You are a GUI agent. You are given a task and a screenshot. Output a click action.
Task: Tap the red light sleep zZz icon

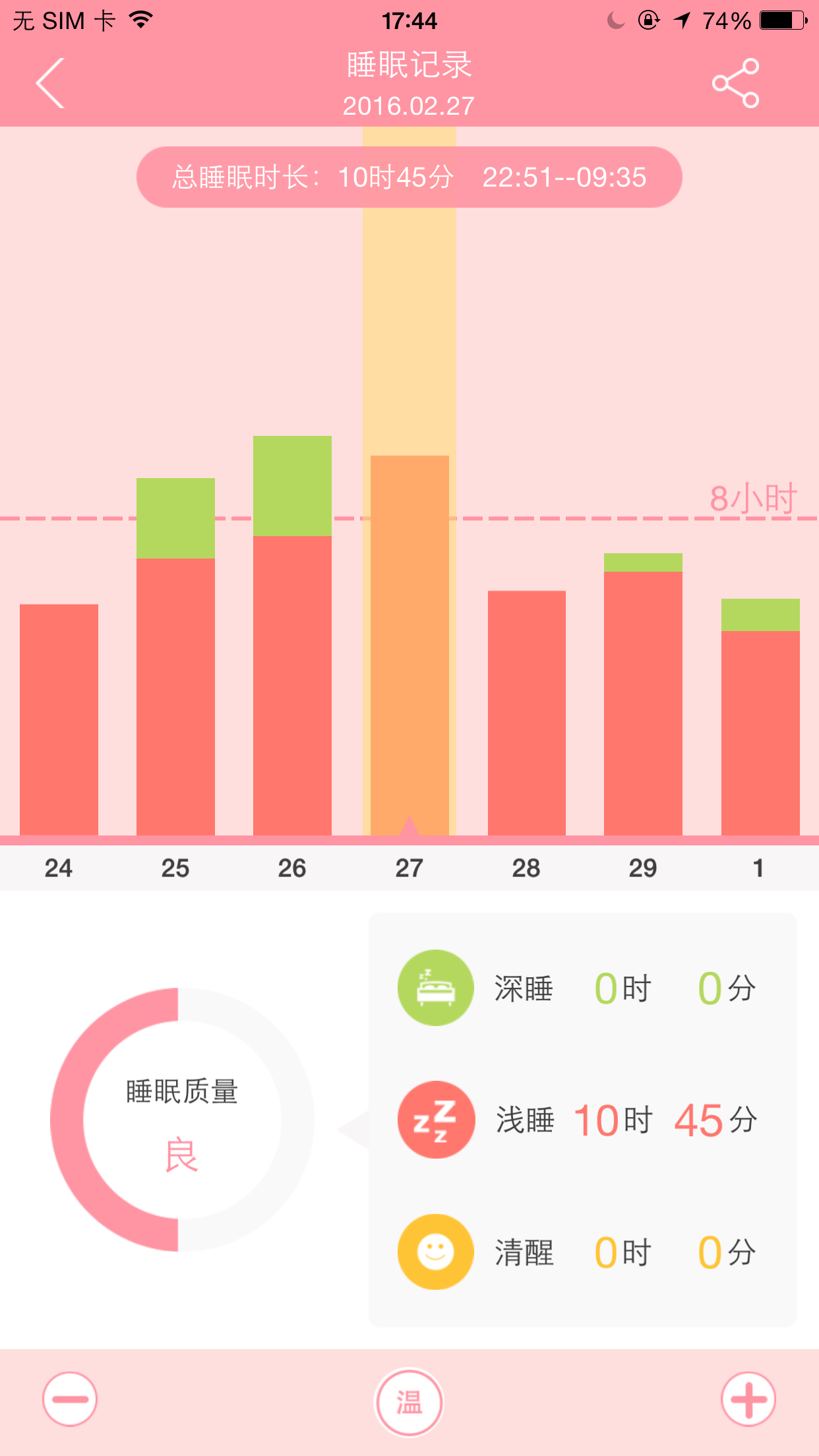click(x=435, y=1120)
